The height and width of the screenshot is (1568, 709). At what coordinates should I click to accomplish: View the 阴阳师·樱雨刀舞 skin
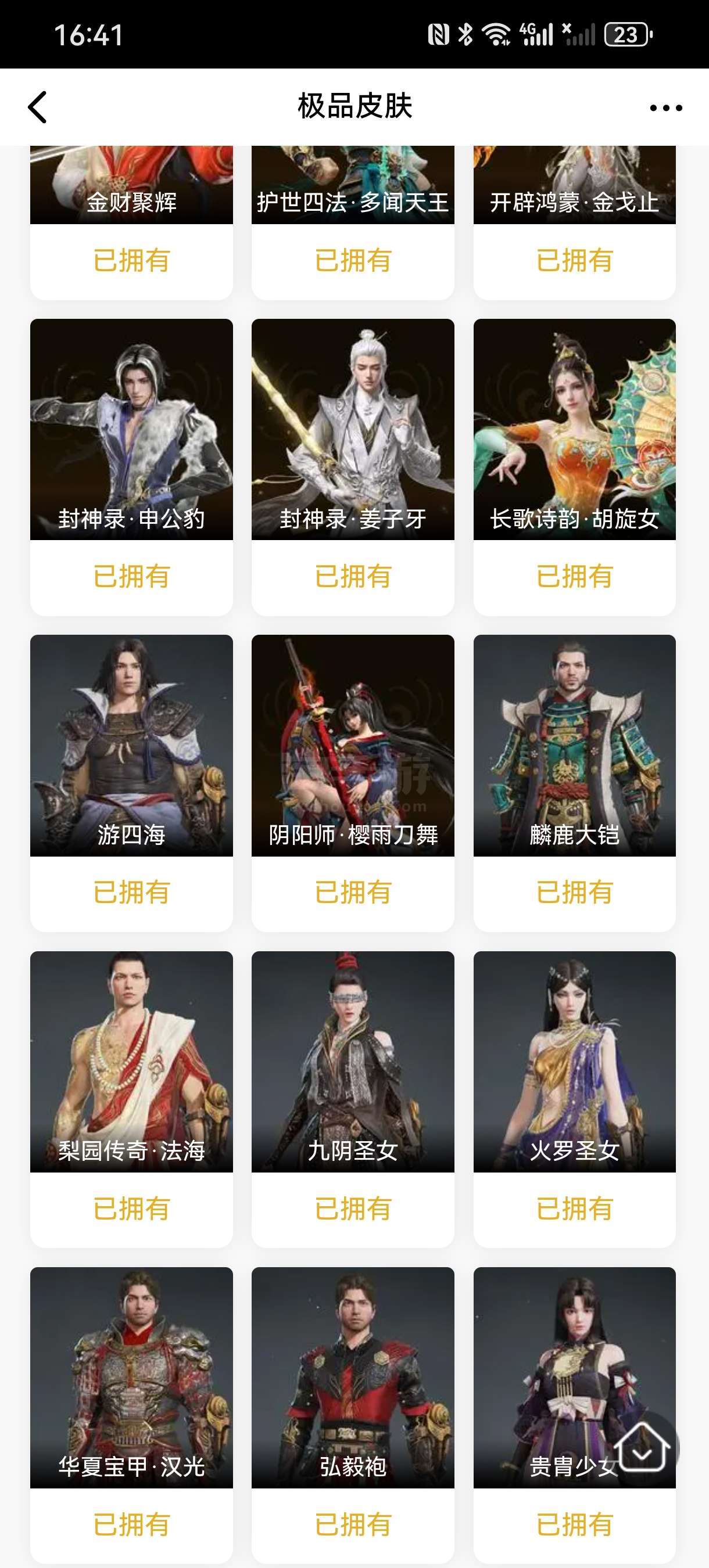353,783
